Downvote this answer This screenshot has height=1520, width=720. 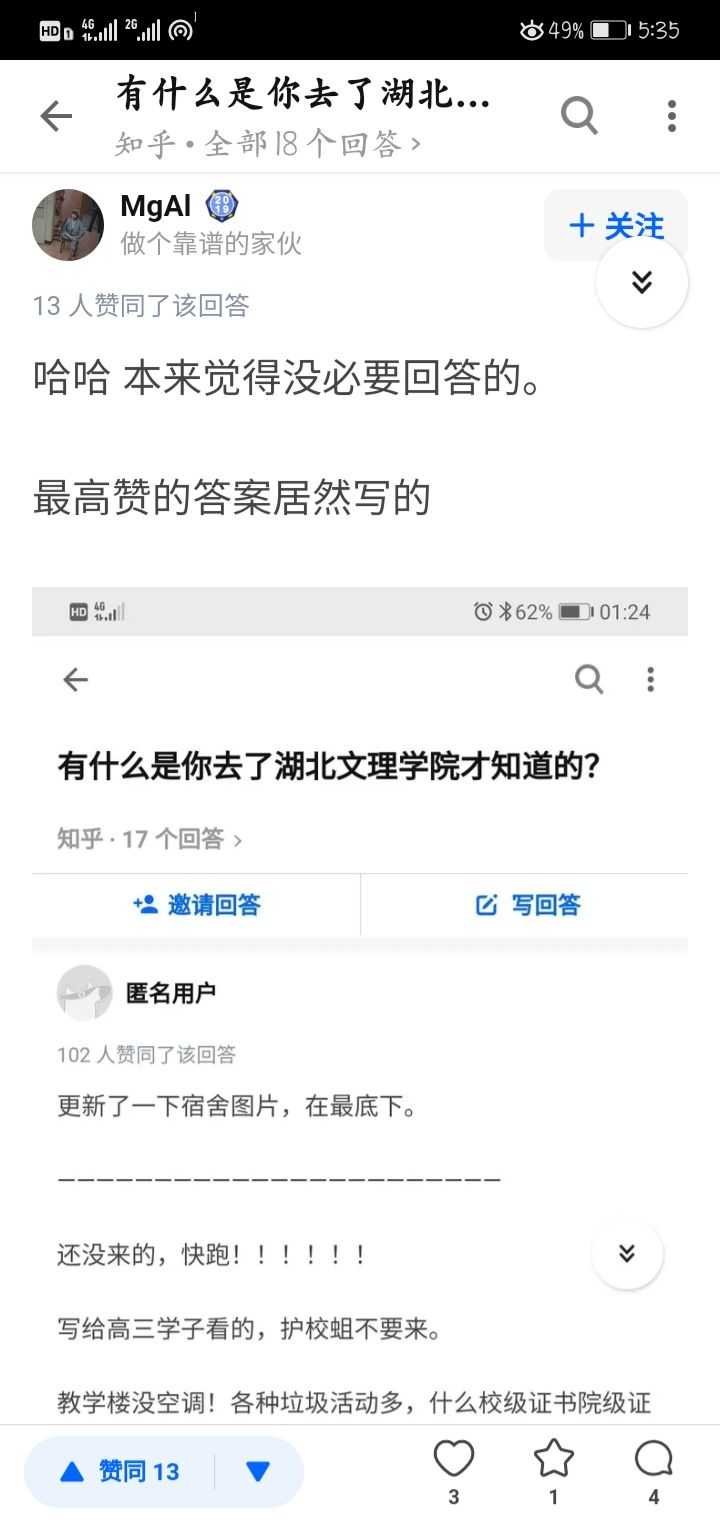tap(258, 1471)
